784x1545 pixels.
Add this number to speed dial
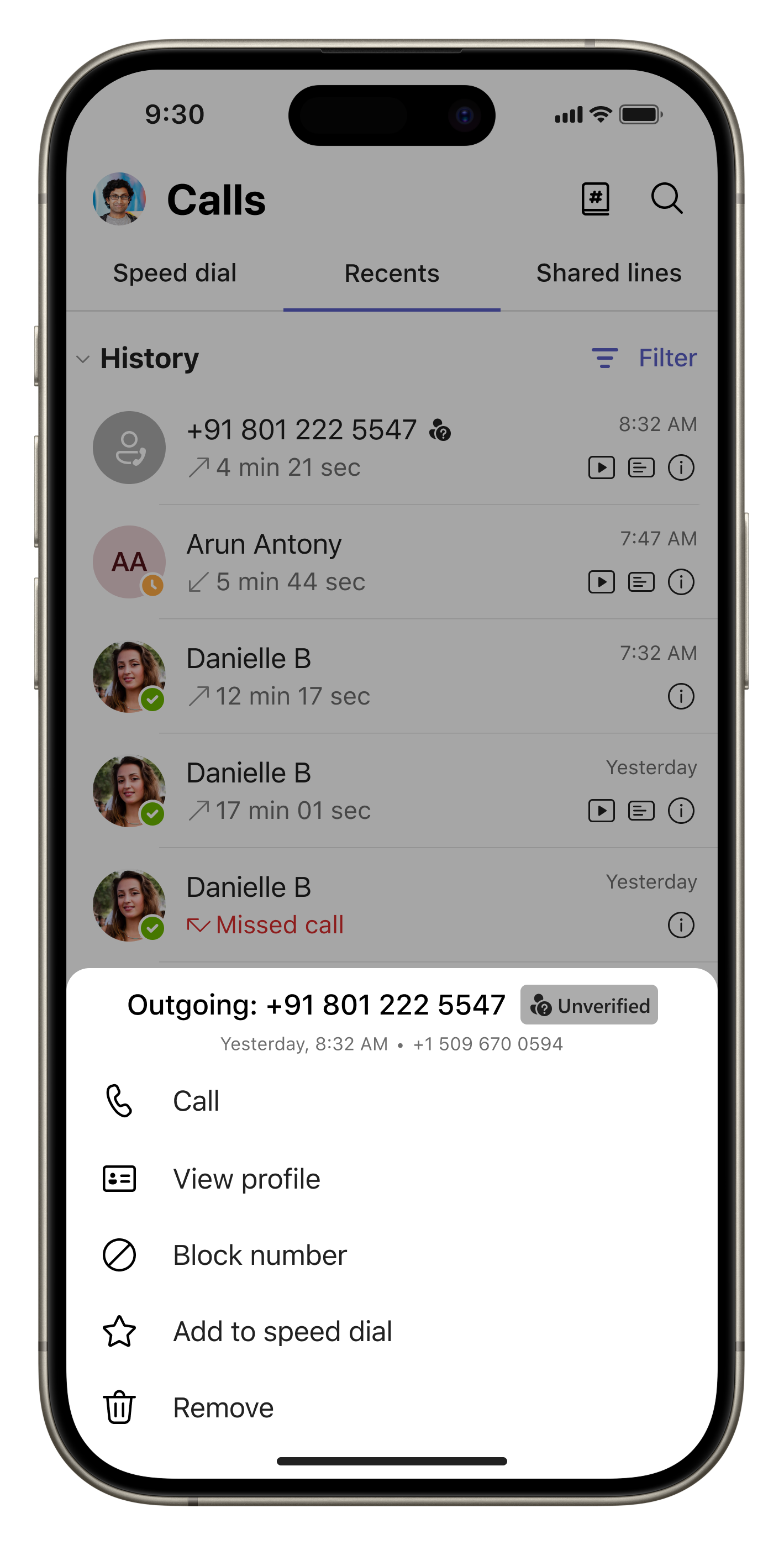coord(392,1331)
